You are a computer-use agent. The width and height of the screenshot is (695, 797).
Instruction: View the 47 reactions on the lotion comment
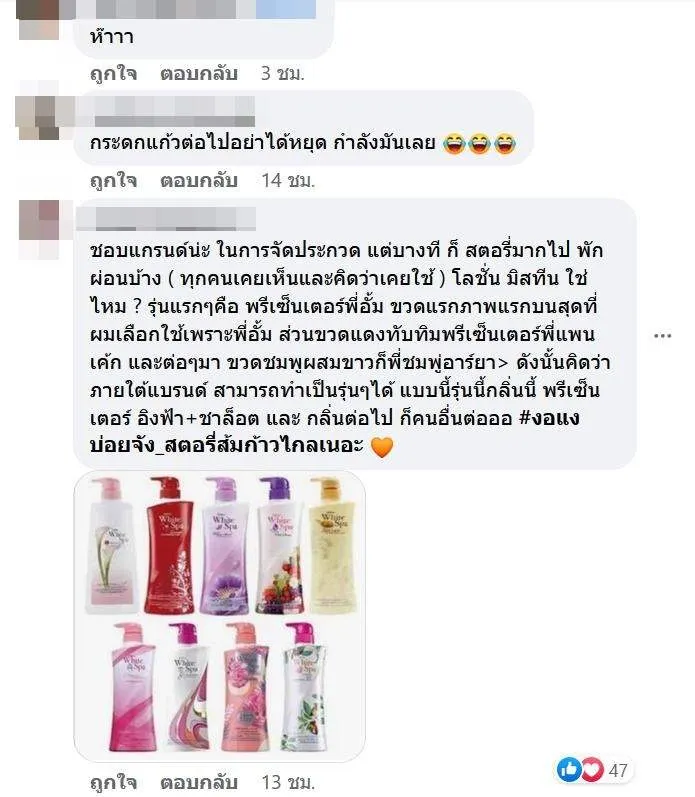point(594,770)
